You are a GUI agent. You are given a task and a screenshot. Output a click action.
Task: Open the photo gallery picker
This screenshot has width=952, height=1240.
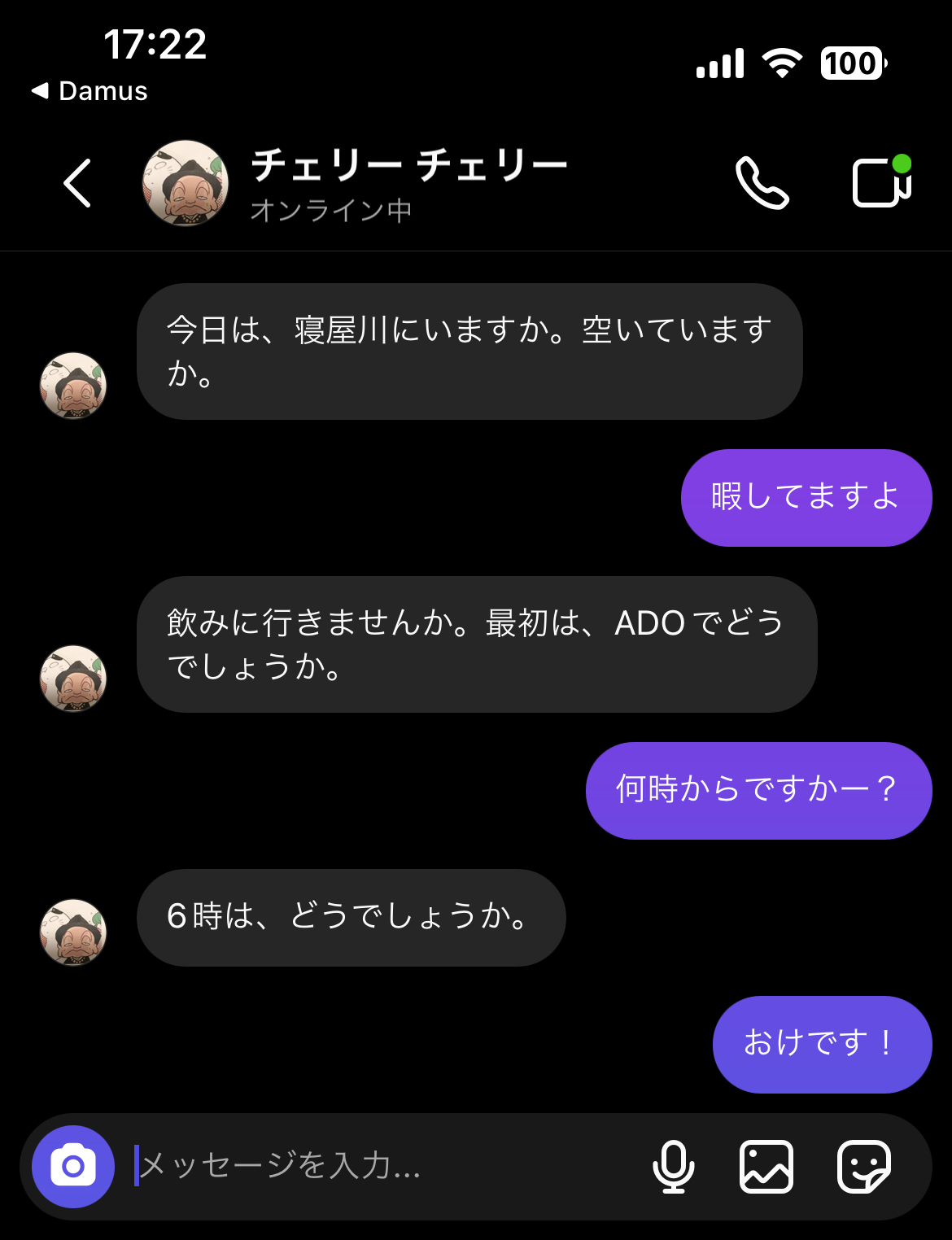[x=766, y=1167]
